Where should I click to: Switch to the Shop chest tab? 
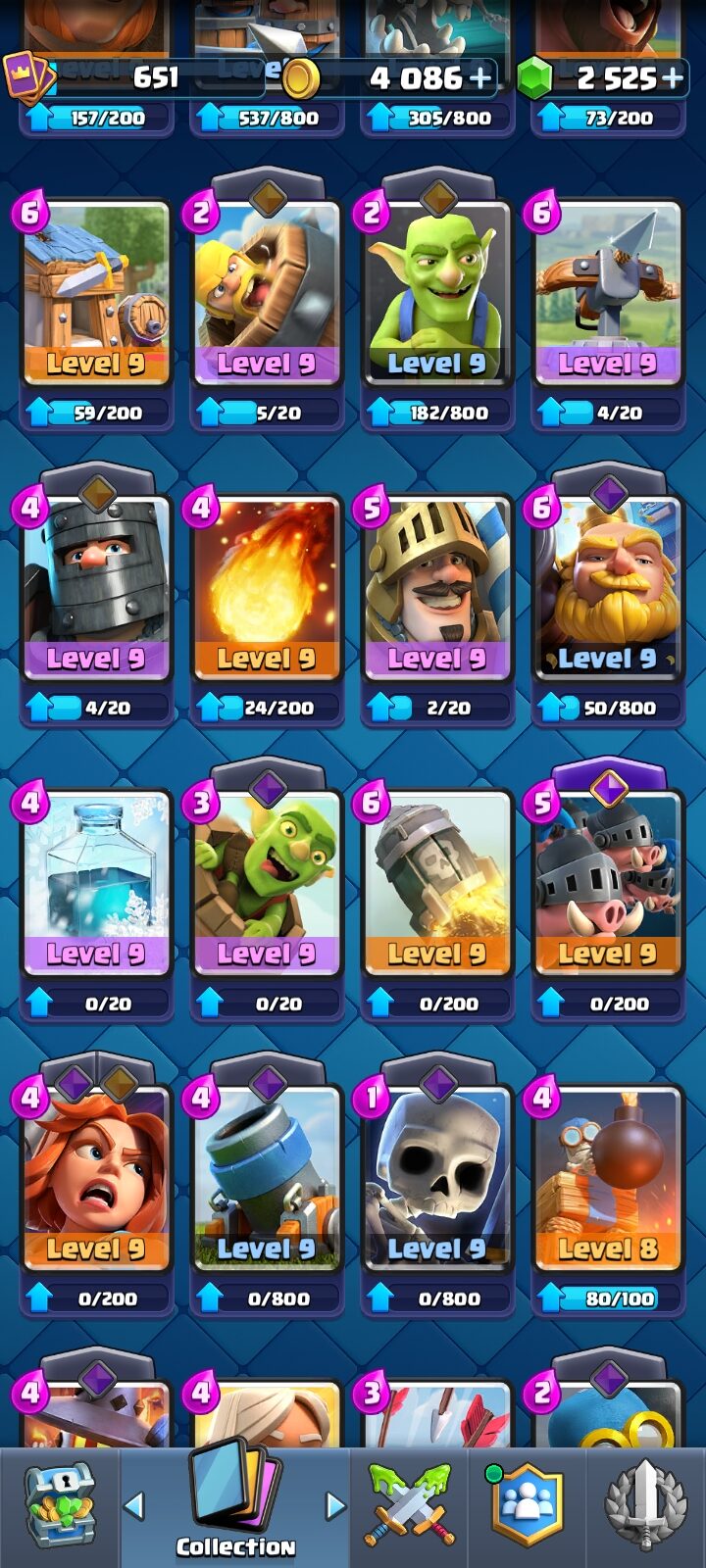60,1506
